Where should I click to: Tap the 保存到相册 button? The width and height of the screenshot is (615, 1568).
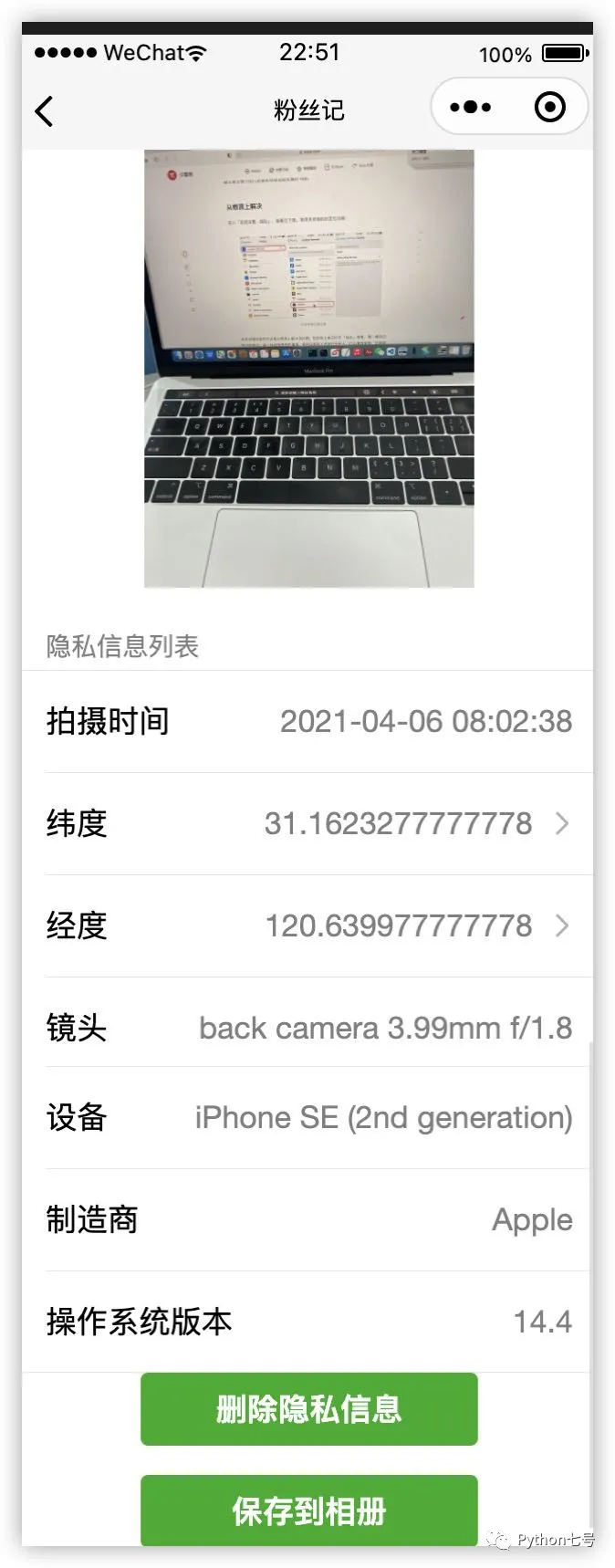click(308, 1511)
